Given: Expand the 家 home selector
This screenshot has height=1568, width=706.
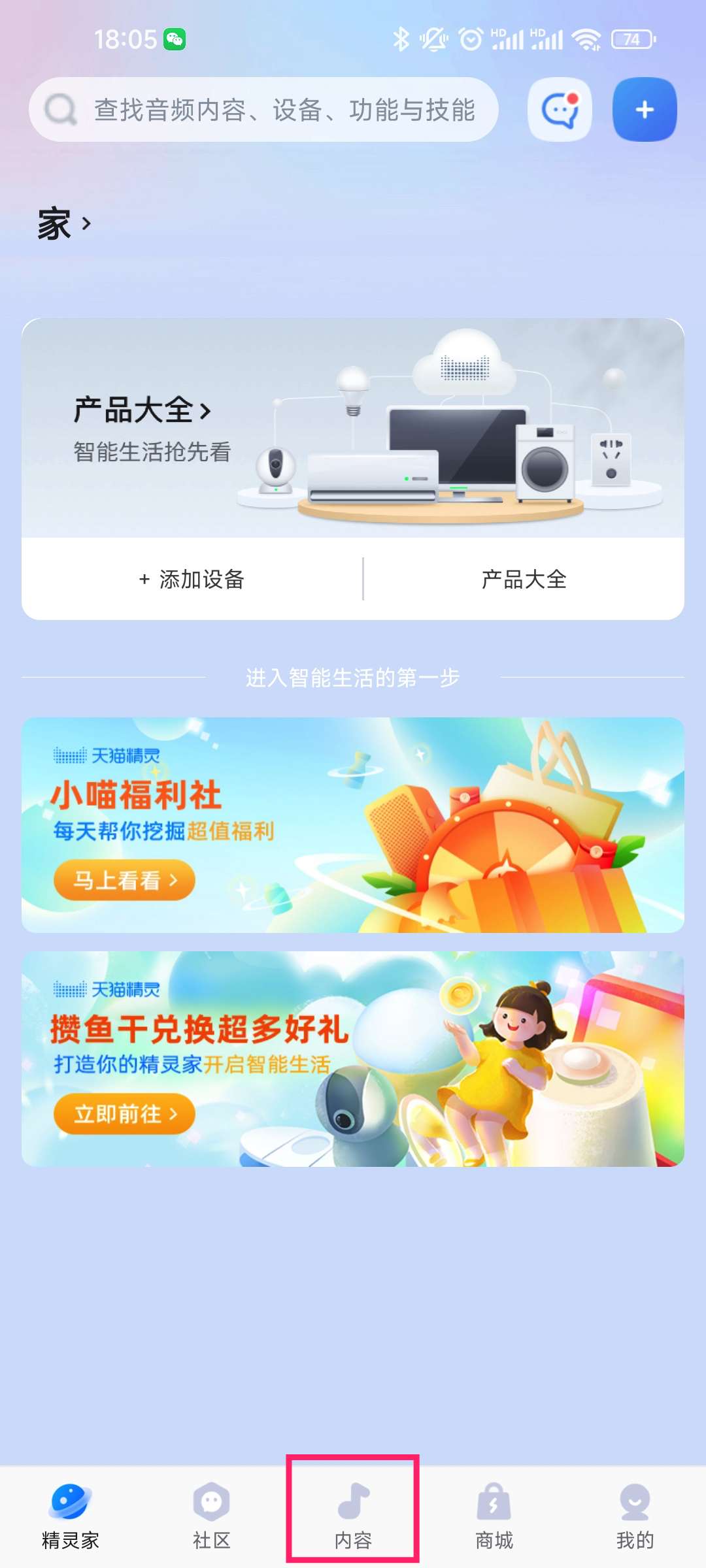Looking at the screenshot, I should click(64, 224).
